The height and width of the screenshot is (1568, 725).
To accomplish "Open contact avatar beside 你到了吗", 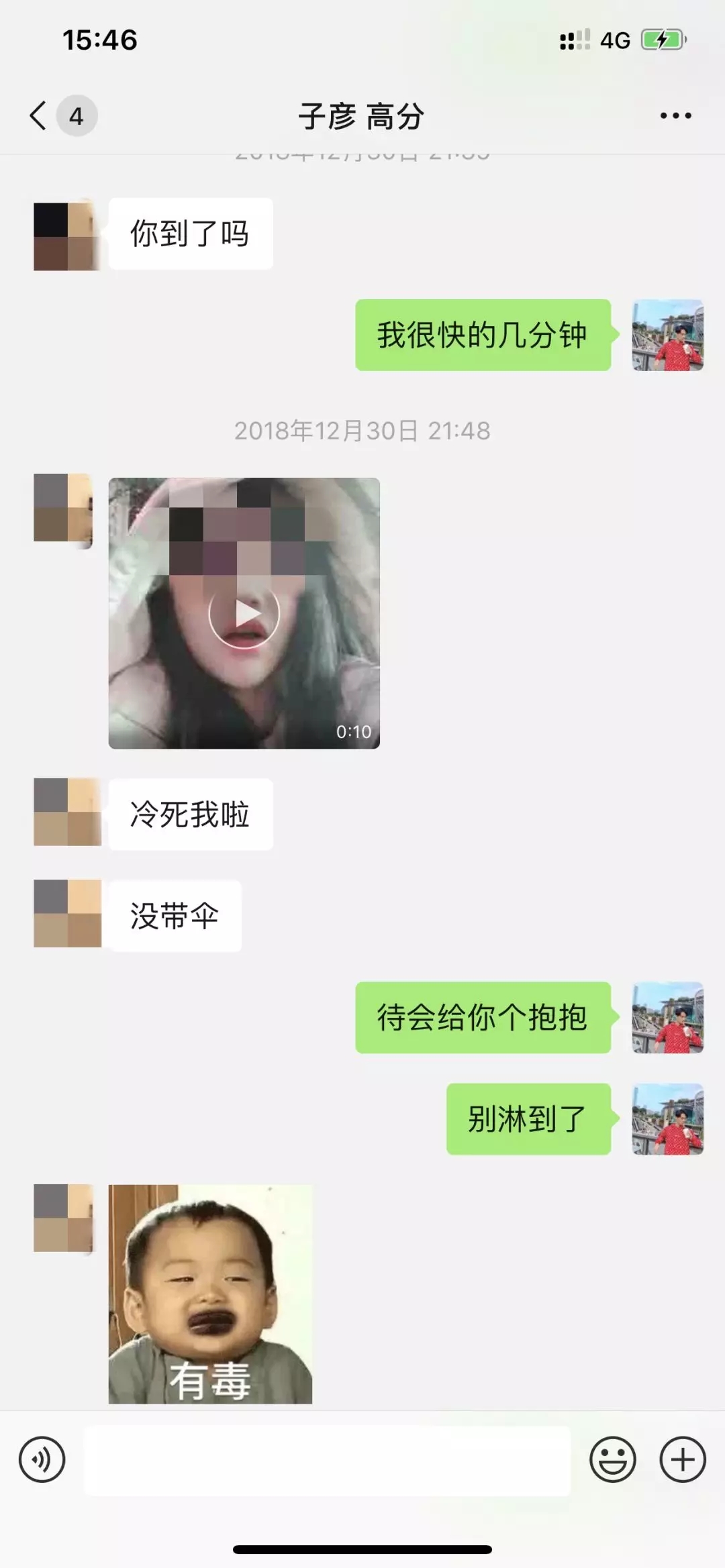I will pos(67,236).
